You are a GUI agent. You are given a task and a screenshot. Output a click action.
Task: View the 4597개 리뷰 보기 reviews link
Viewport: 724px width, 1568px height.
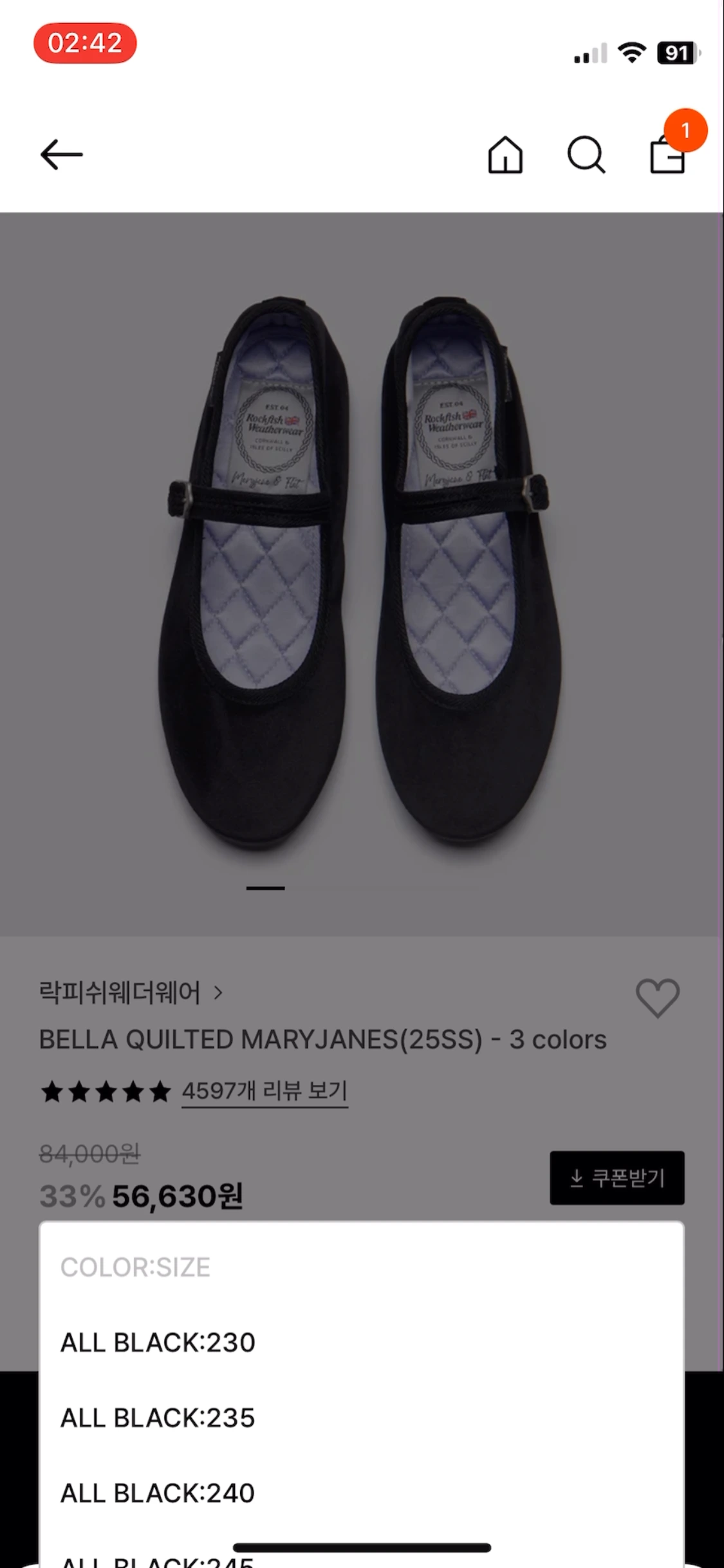click(265, 1091)
